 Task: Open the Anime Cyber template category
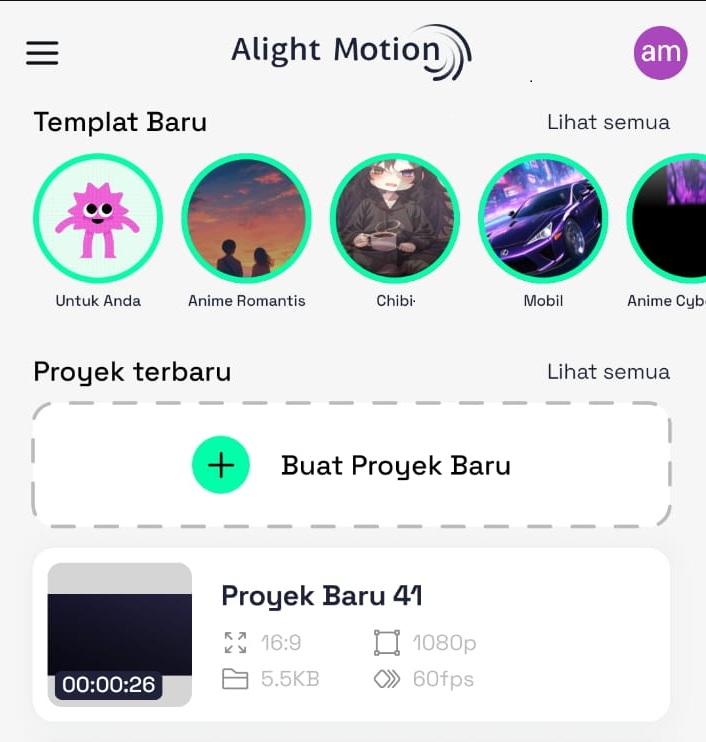click(x=670, y=218)
